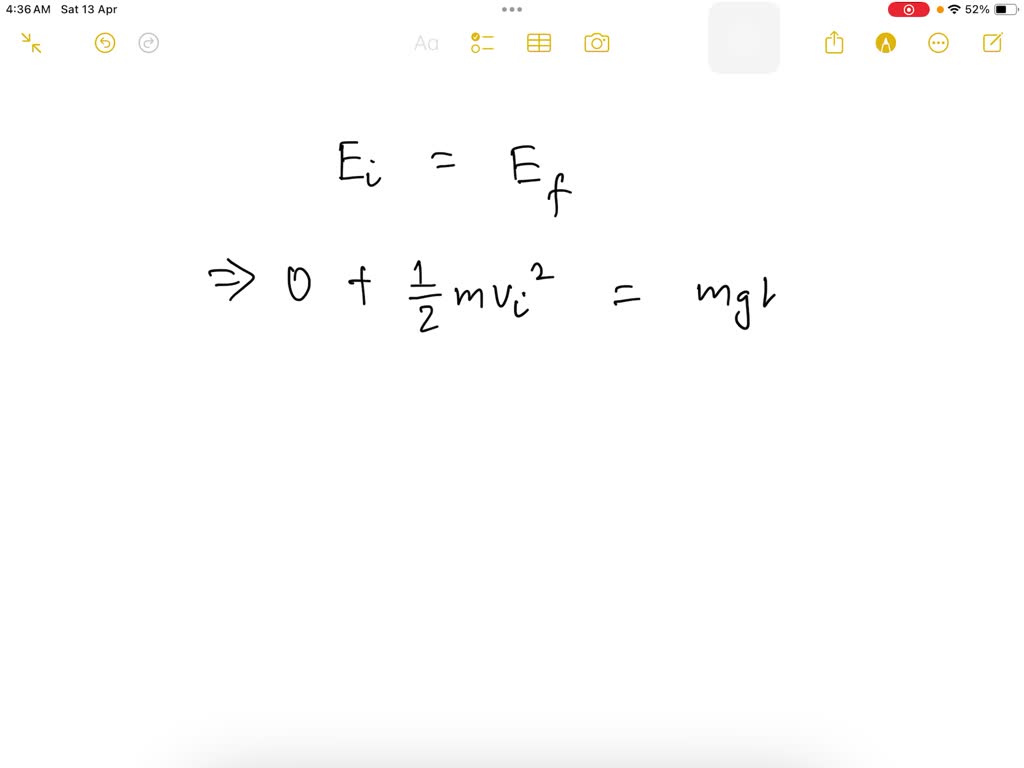Compose a new note

[992, 43]
